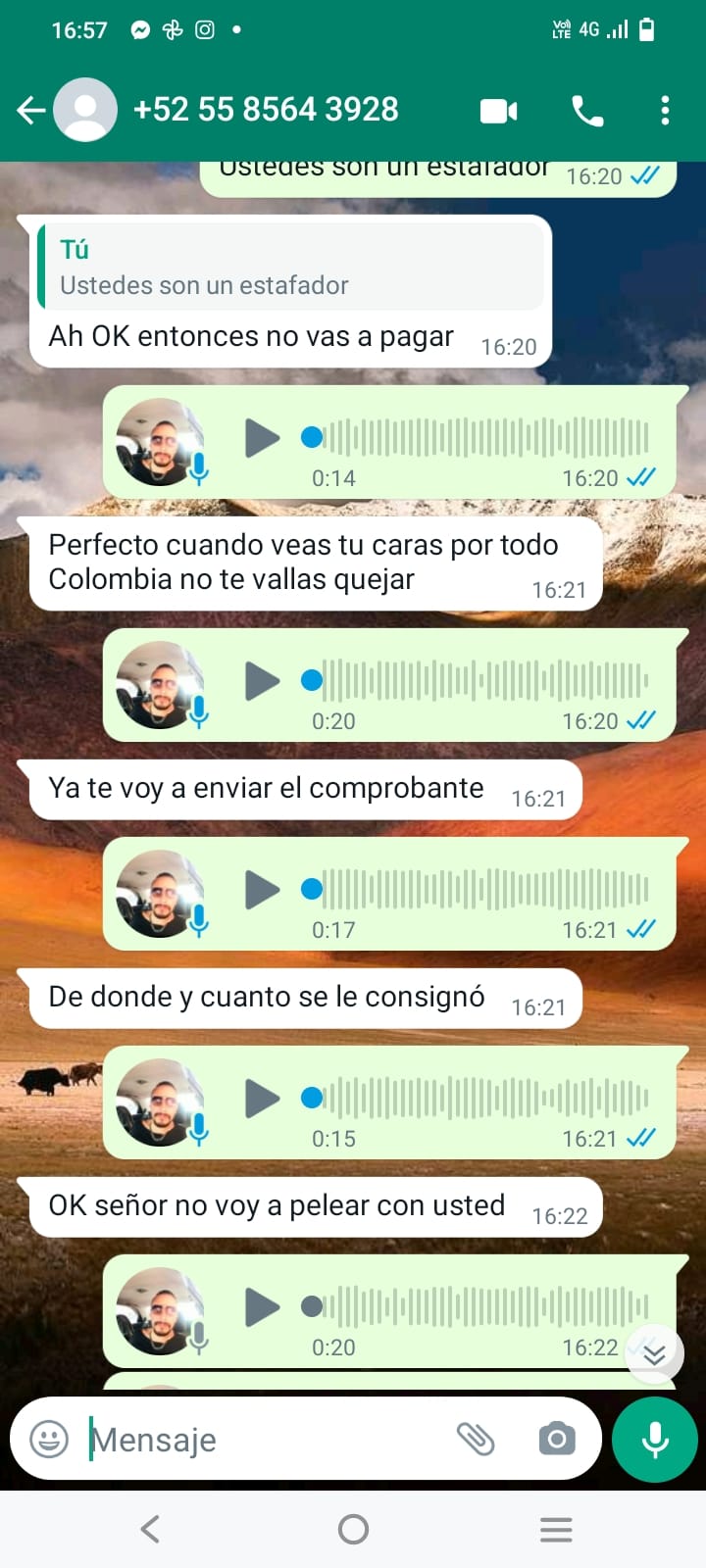The height and width of the screenshot is (1568, 706).
Task: Record a voice message with the green mic button
Action: (x=653, y=1440)
